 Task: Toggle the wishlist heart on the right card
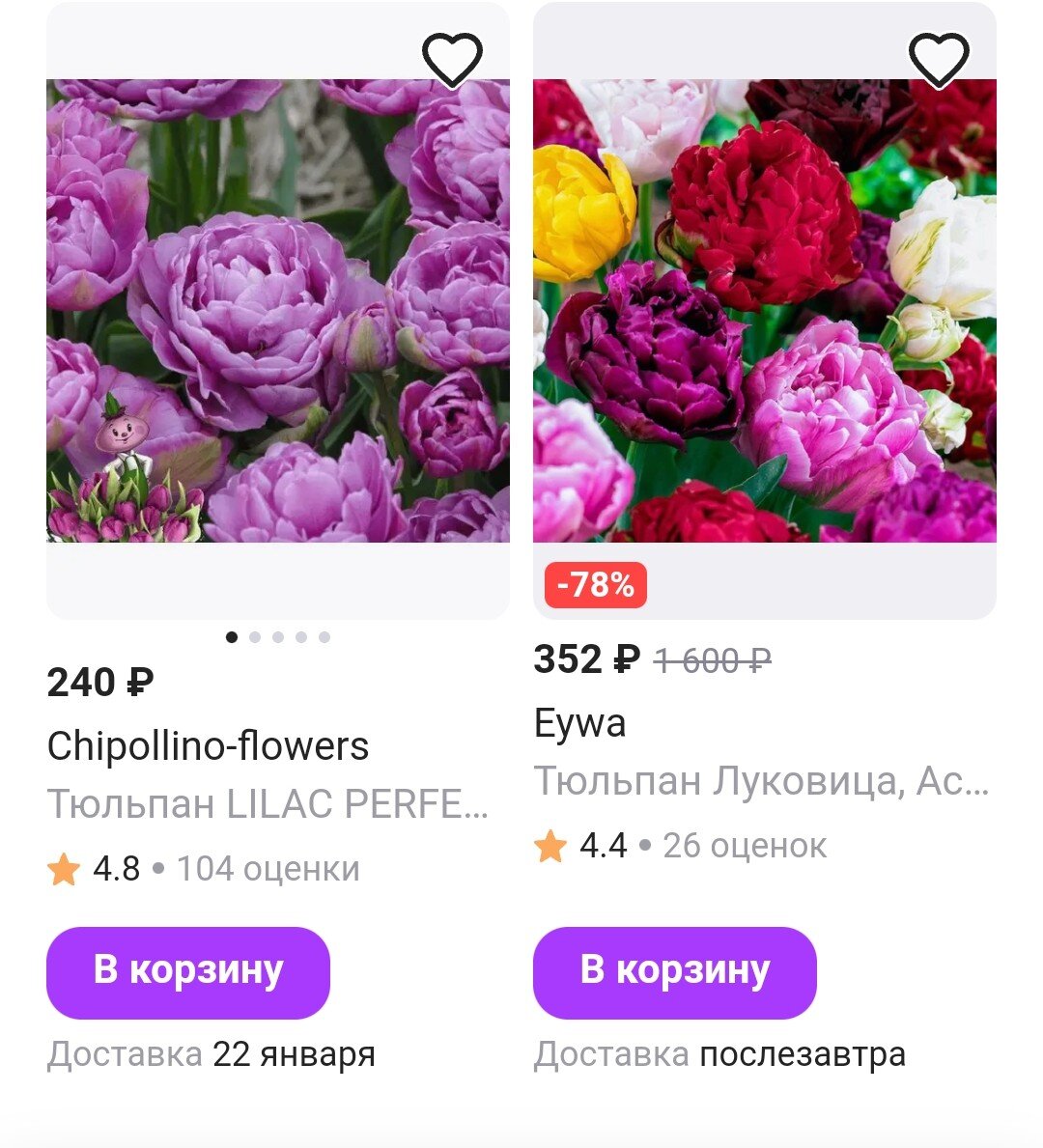(x=940, y=60)
